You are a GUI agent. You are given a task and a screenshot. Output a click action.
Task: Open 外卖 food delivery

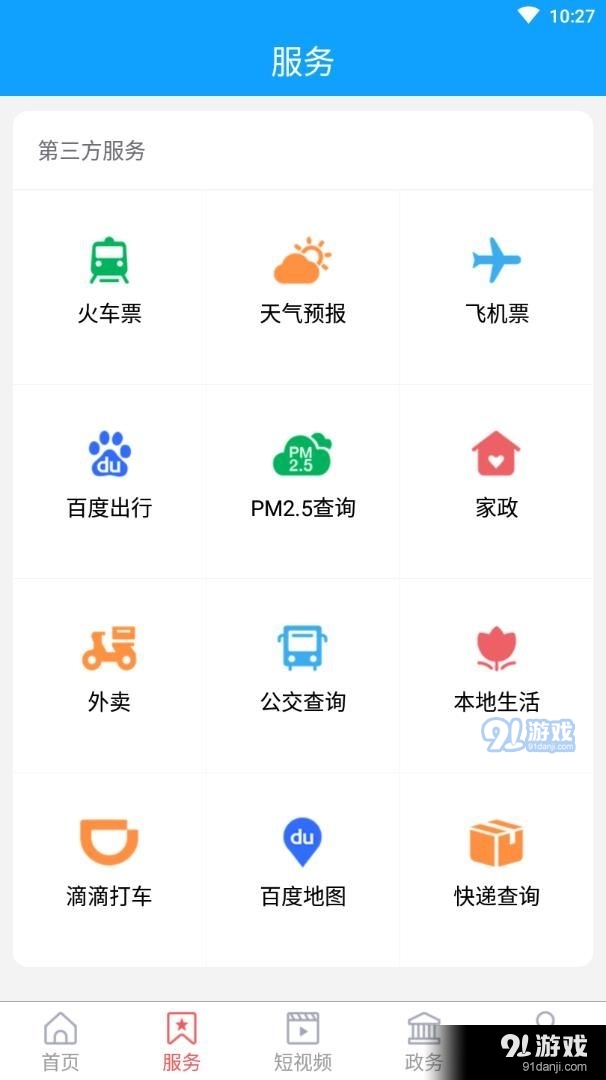[109, 669]
